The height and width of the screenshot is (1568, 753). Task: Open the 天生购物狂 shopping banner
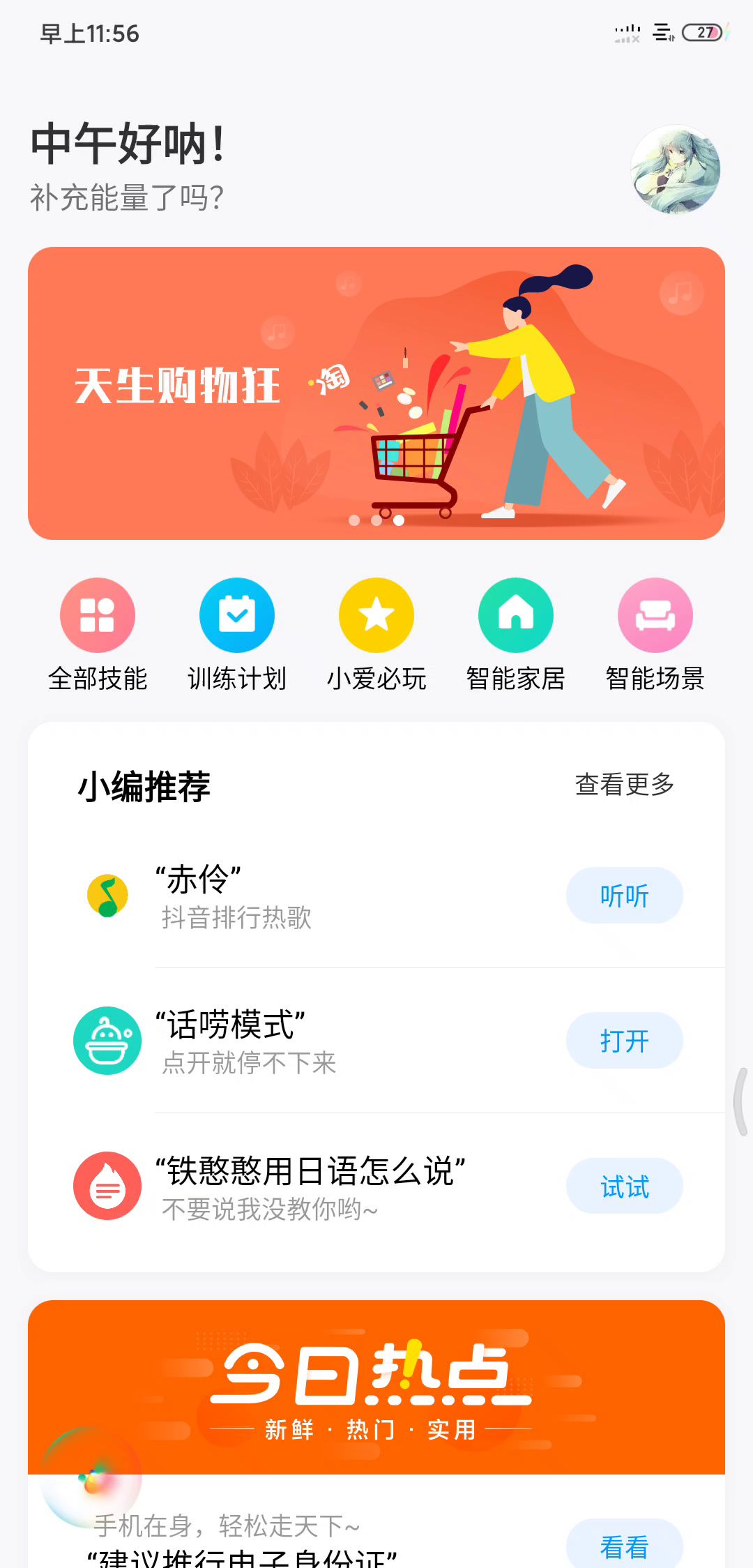(376, 393)
